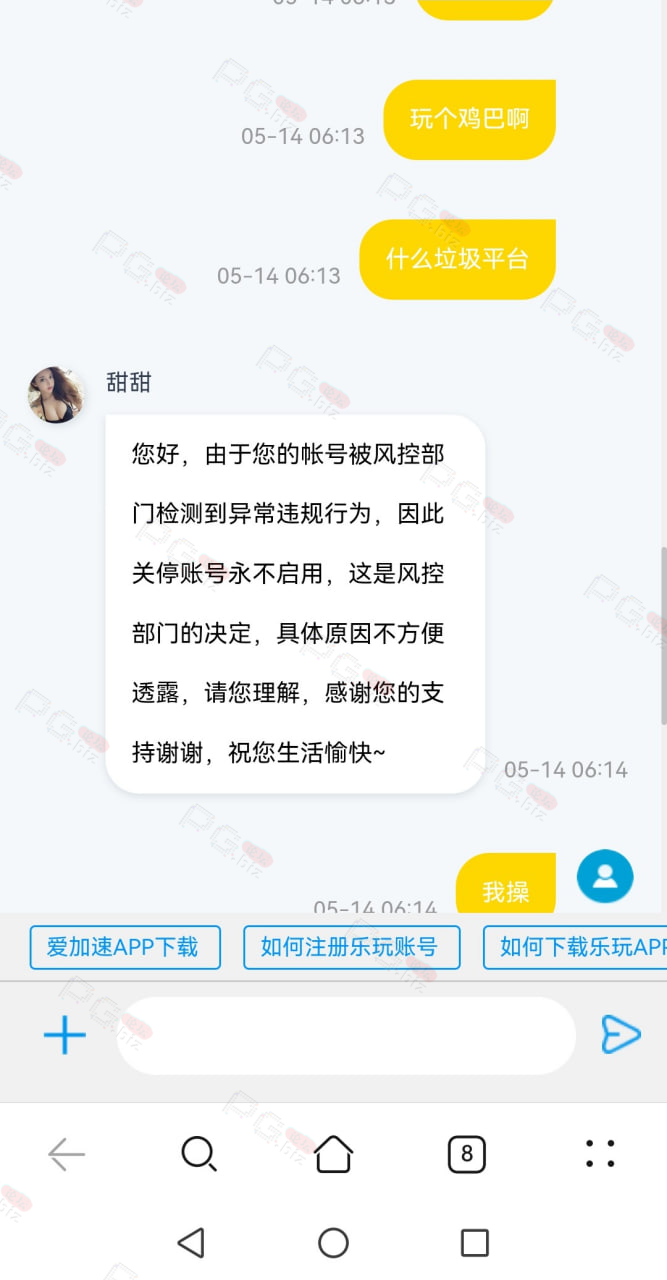
Task: Tap the 如何下载乐玩APP quick reply
Action: point(575,947)
